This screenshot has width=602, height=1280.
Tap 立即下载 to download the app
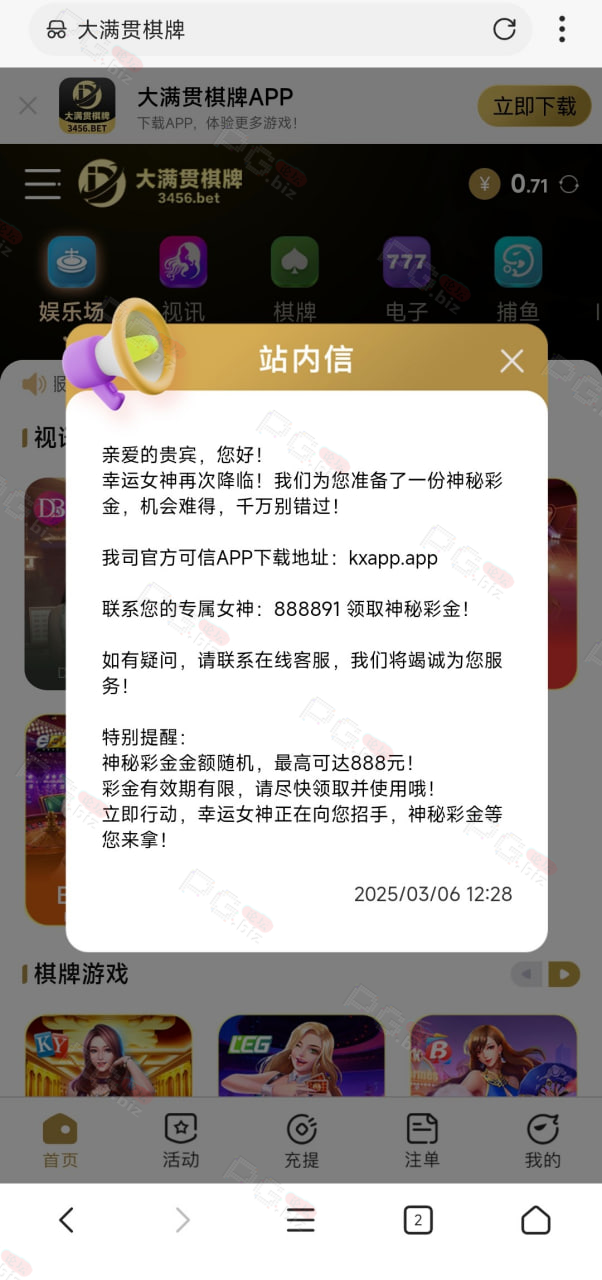[535, 106]
